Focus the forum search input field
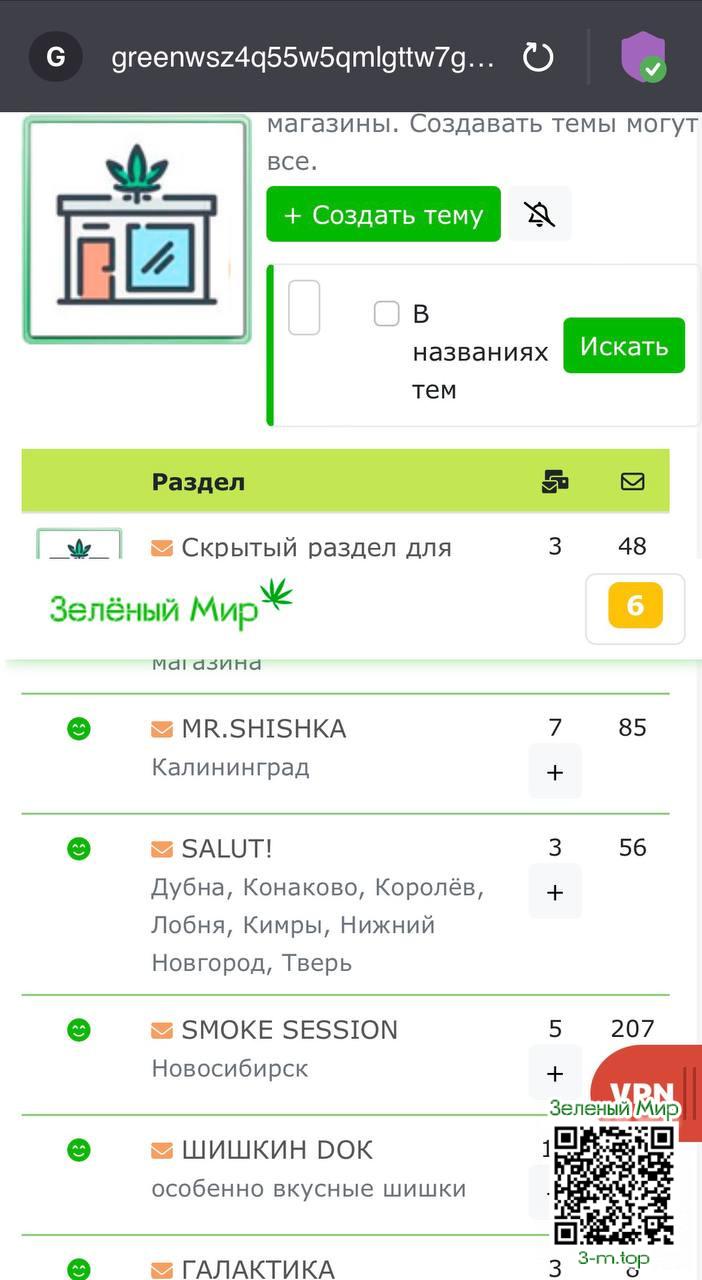The width and height of the screenshot is (702, 1280). pyautogui.click(x=304, y=308)
